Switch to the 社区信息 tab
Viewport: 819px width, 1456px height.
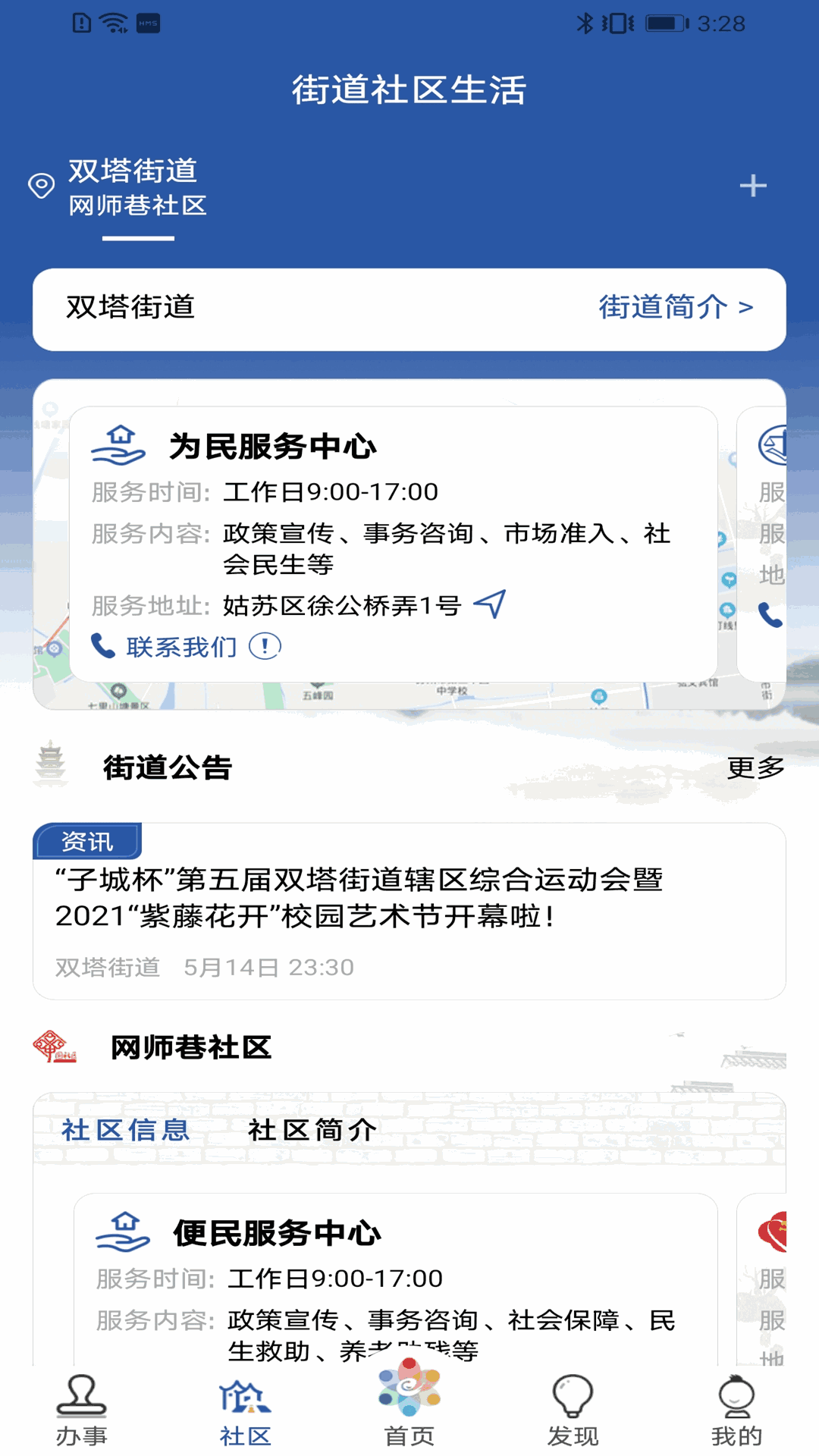click(126, 1129)
